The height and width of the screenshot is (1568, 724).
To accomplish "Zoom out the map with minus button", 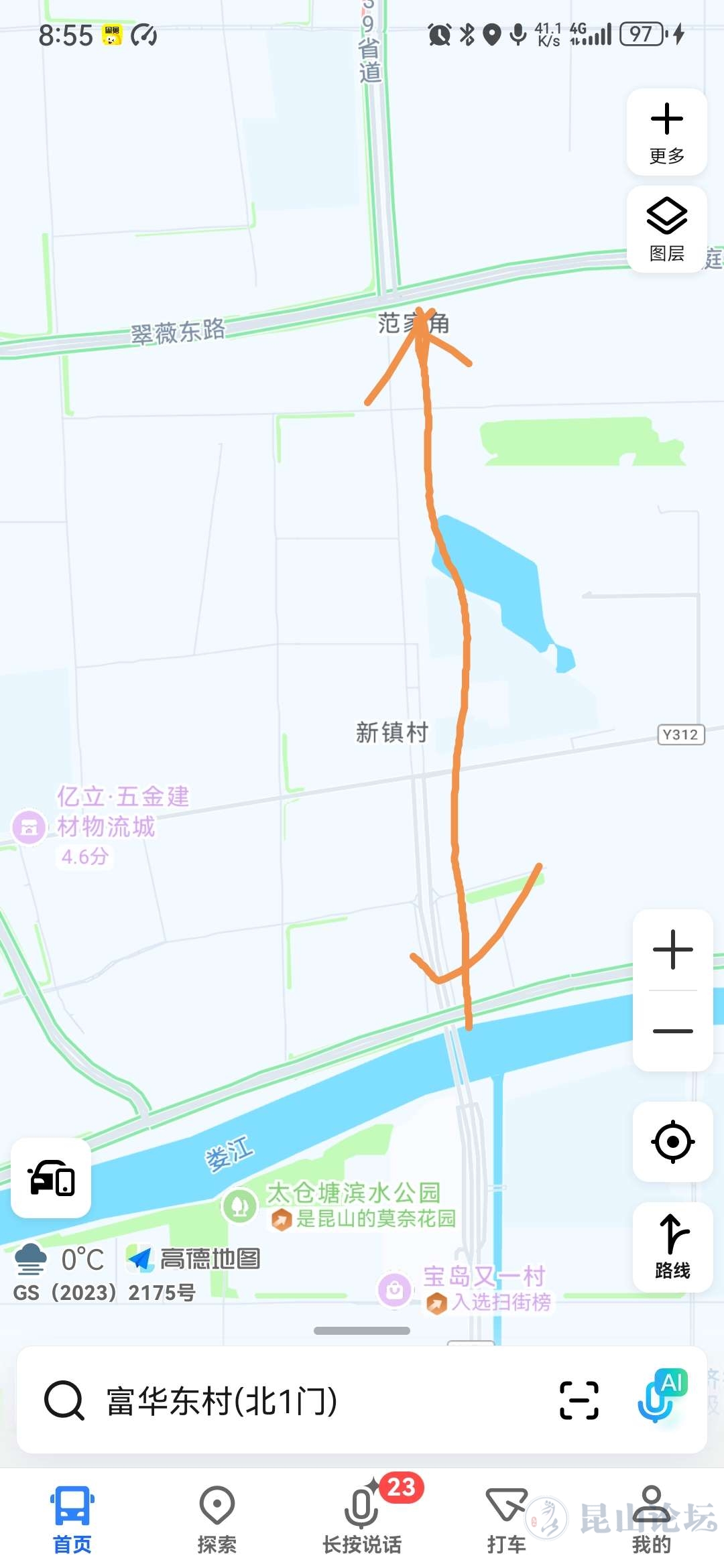I will (672, 1031).
